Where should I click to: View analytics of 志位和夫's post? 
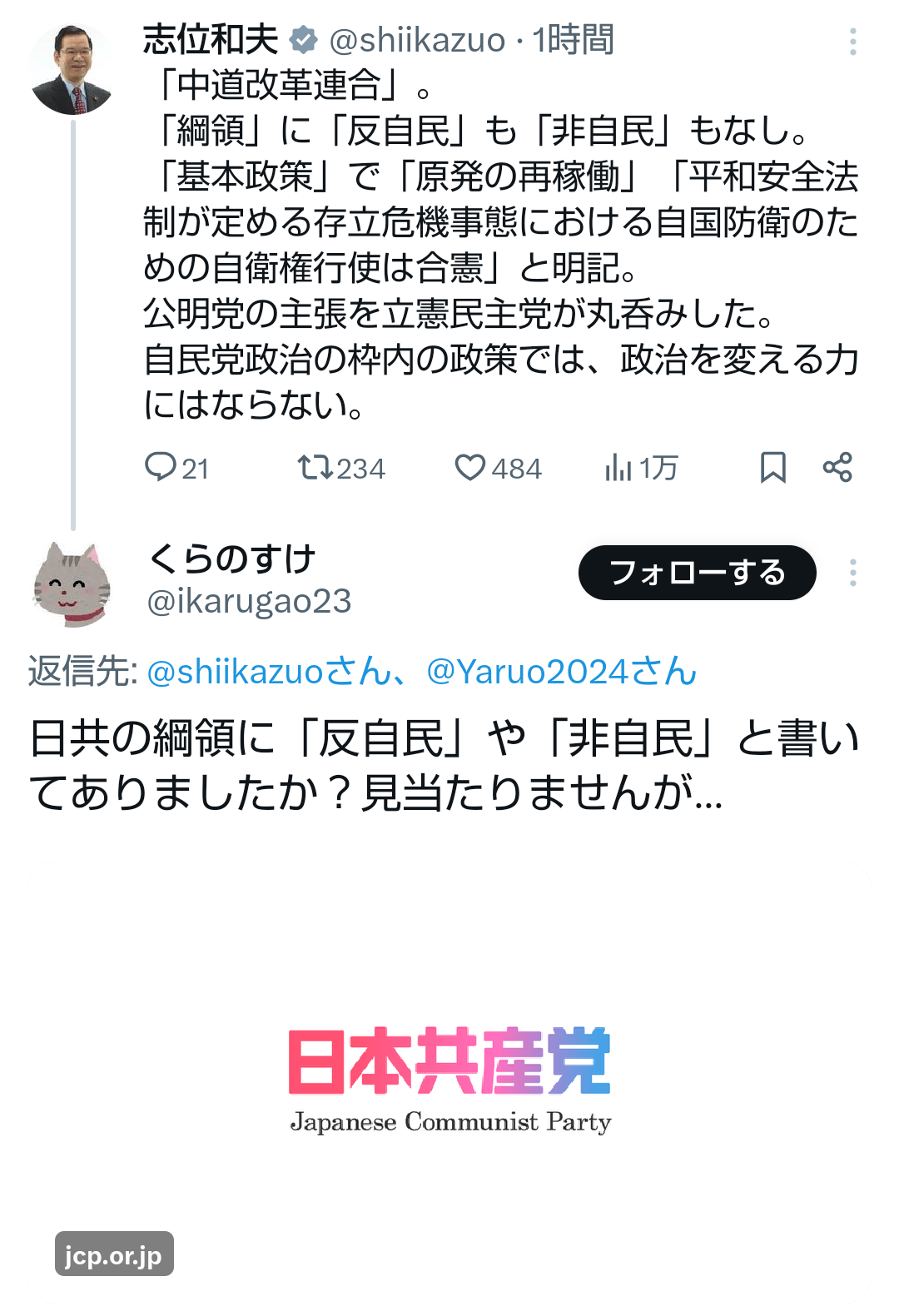point(618,468)
